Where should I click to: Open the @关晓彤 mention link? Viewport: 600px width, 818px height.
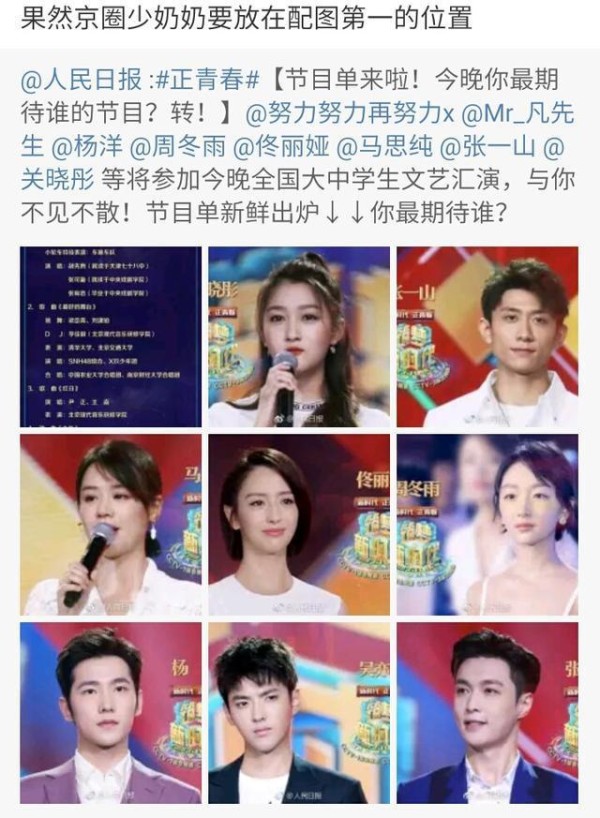point(60,181)
